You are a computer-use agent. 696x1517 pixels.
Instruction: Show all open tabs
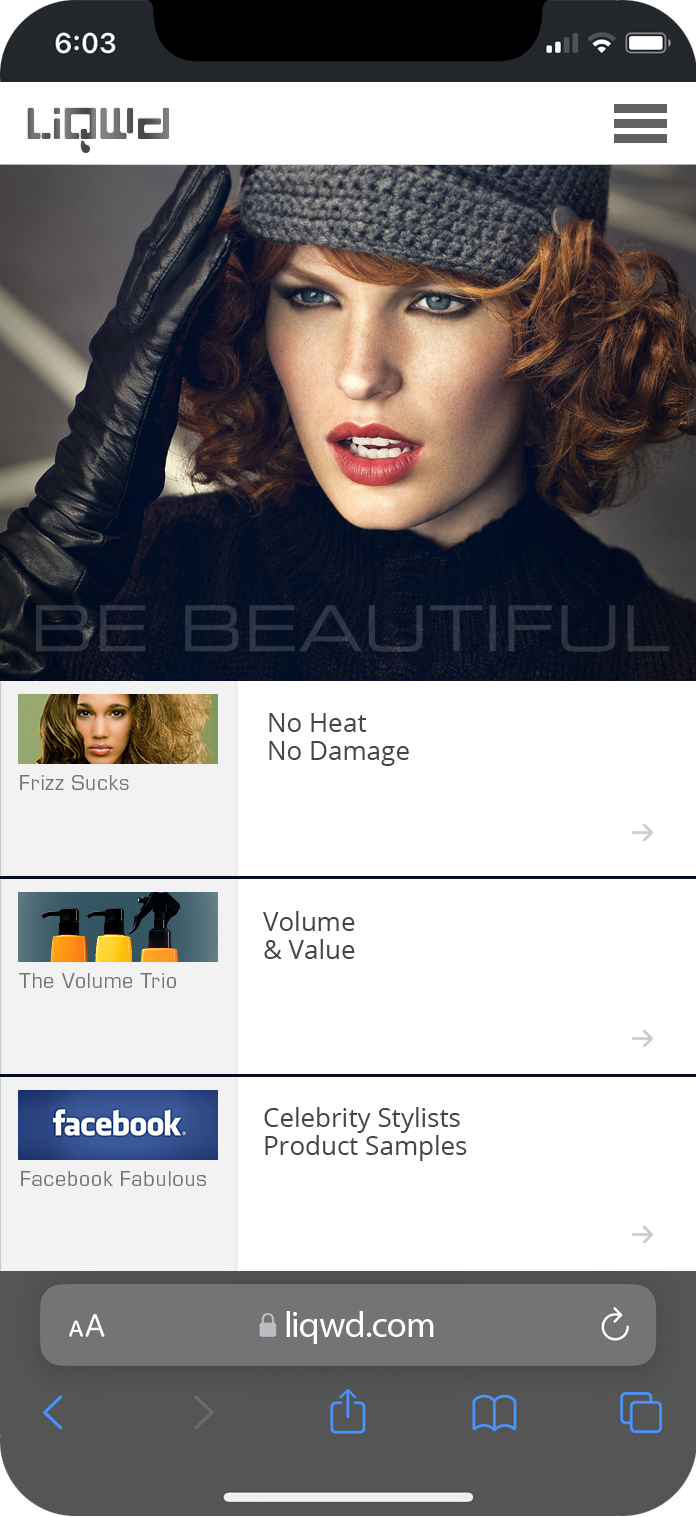click(641, 1413)
